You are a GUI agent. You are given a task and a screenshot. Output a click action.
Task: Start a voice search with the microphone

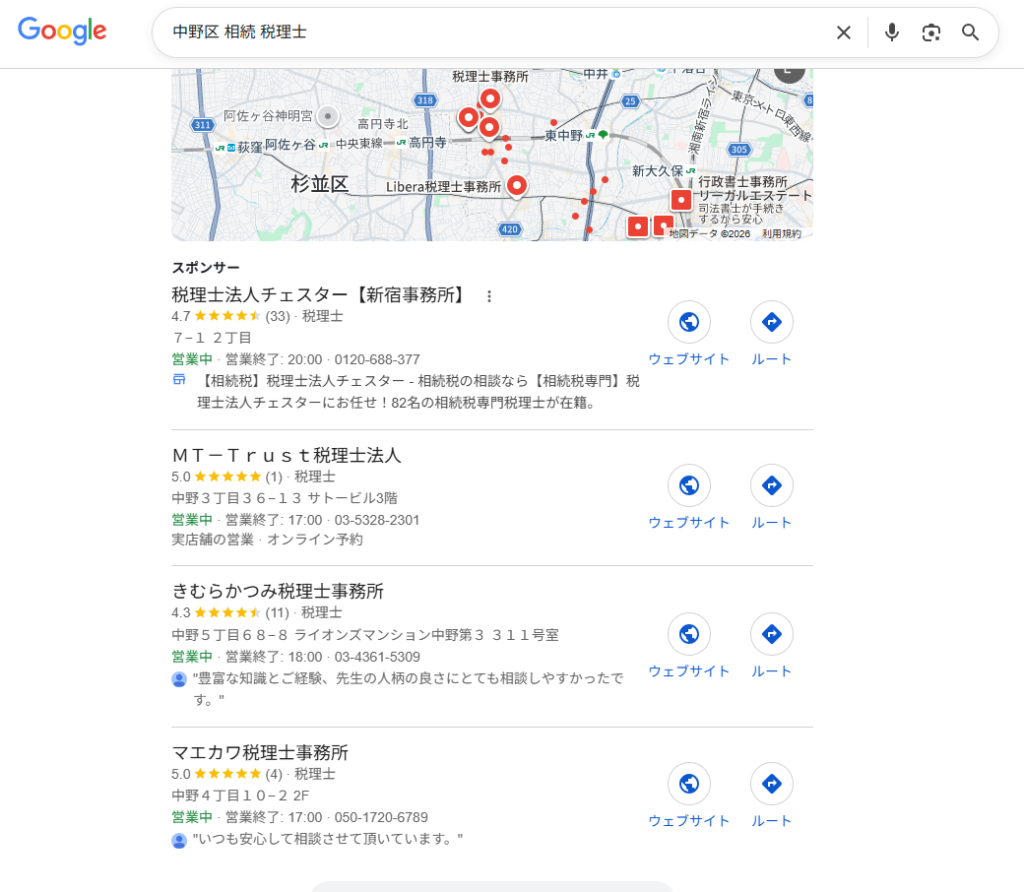coord(892,33)
